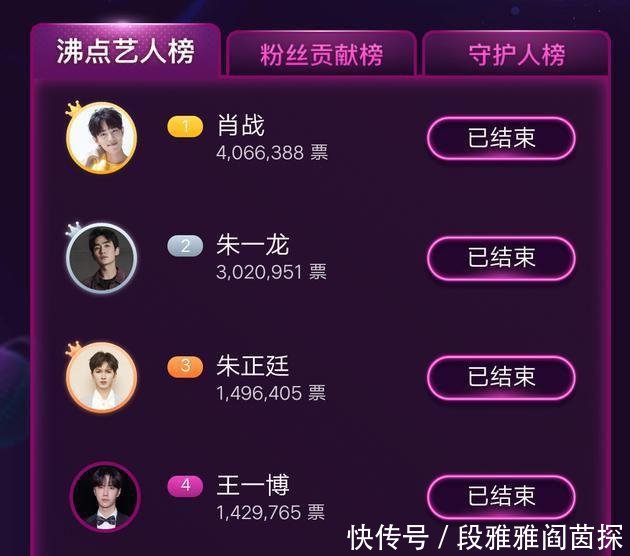The width and height of the screenshot is (630, 556).
Task: Tap the 已结束 button for 王一博
Action: [x=501, y=496]
